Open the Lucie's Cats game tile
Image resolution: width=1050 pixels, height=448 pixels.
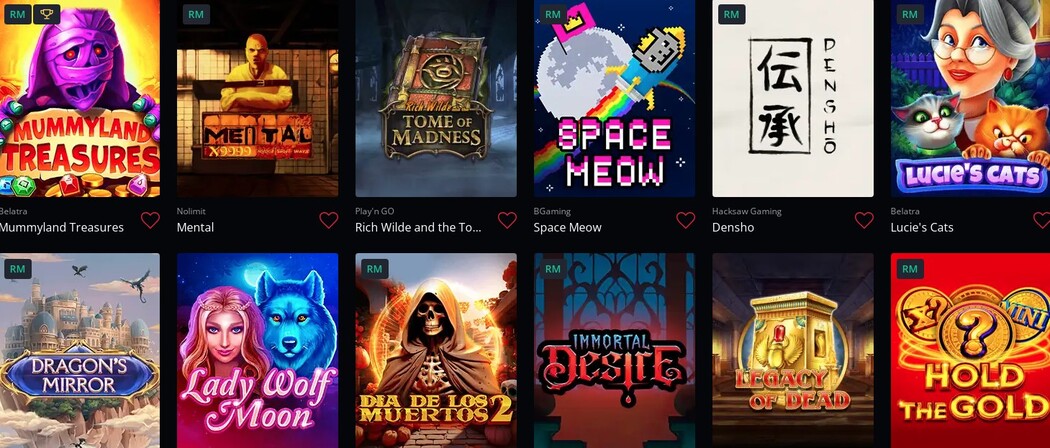click(970, 98)
